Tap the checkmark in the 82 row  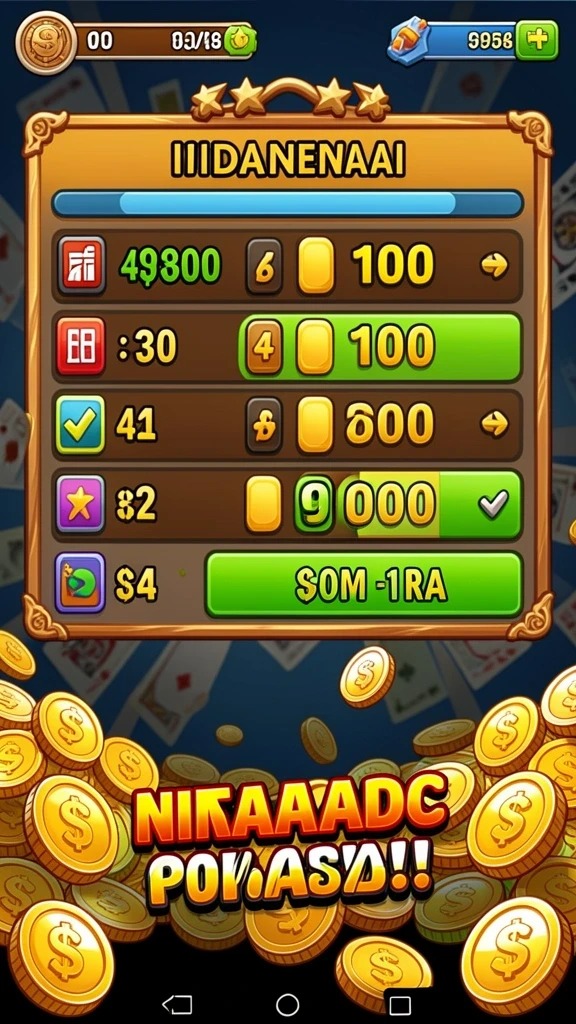point(494,504)
